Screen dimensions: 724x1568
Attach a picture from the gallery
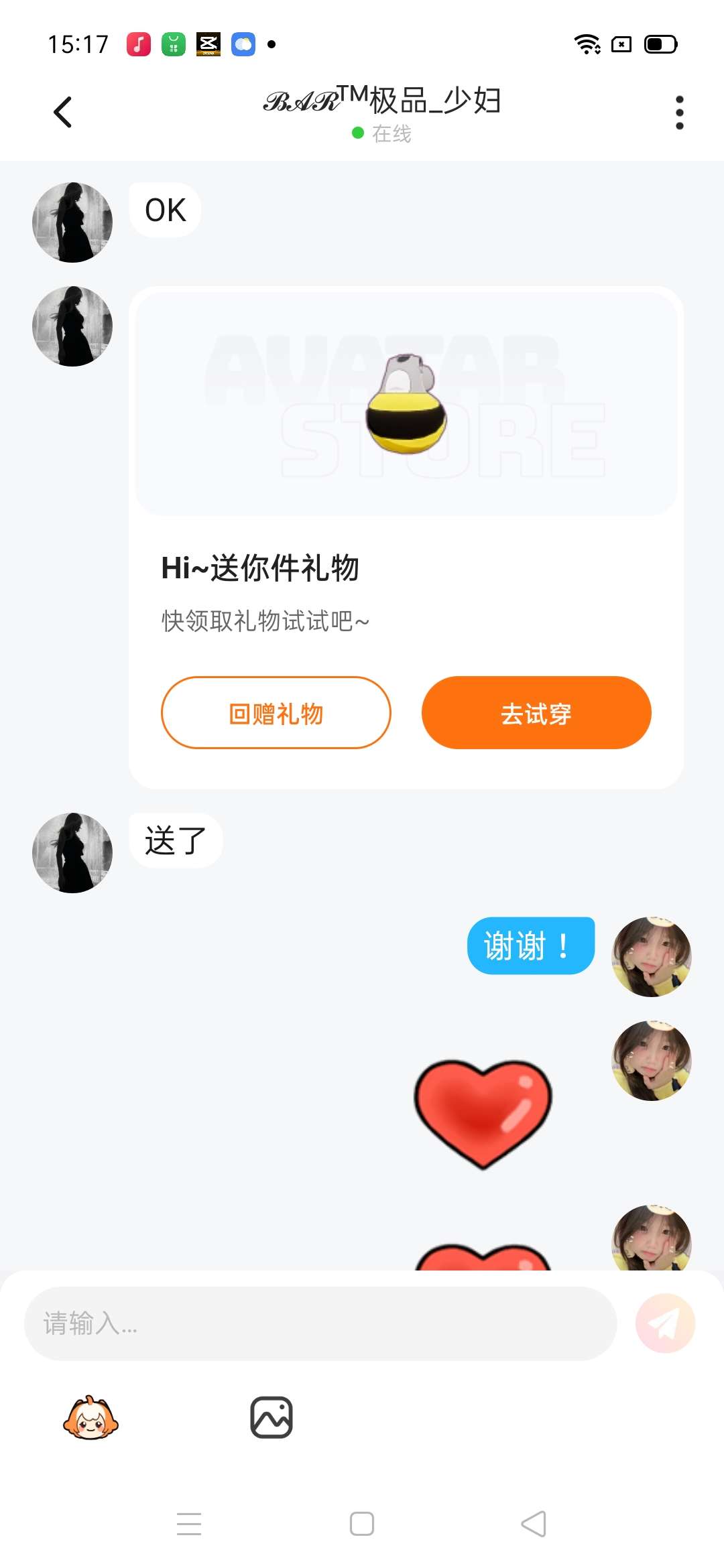271,1417
